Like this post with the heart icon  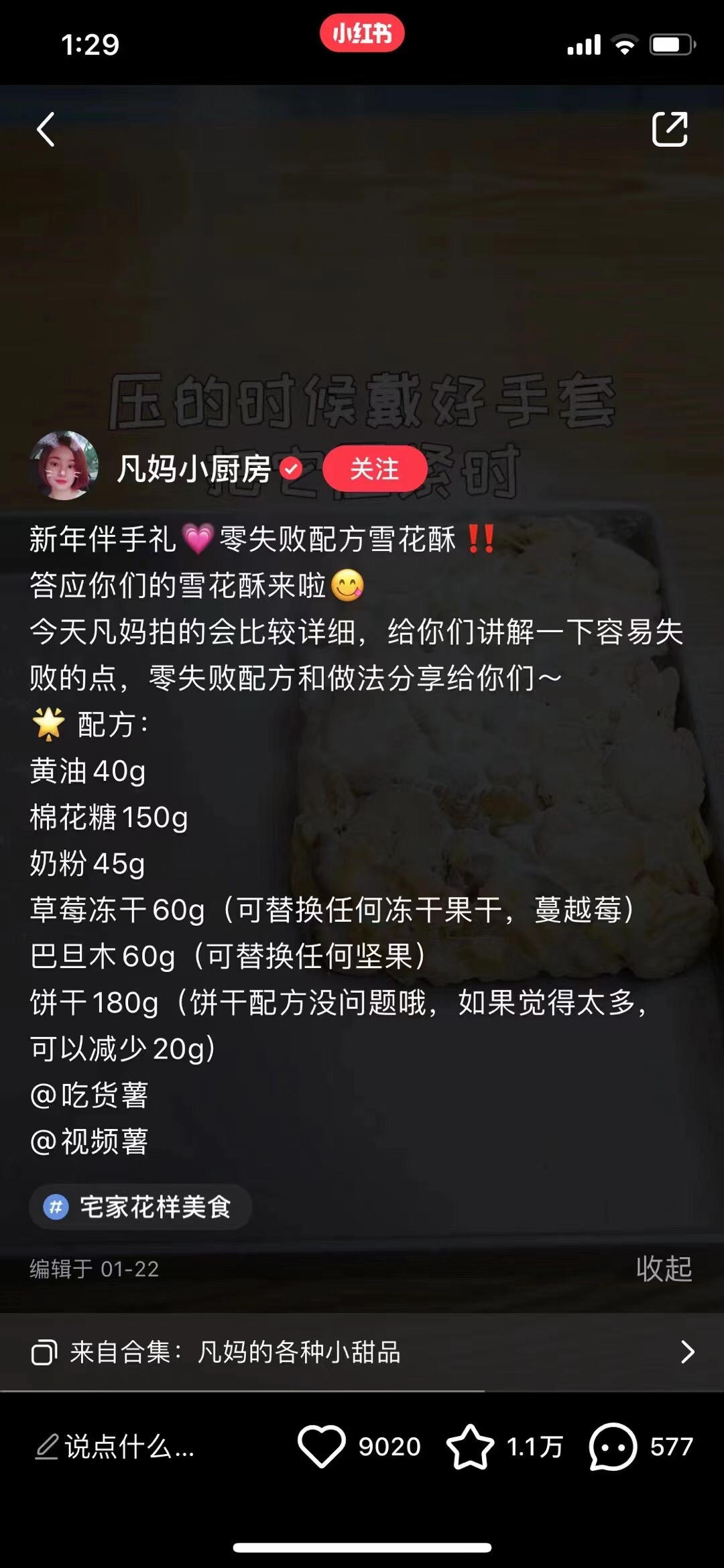pos(322,1446)
